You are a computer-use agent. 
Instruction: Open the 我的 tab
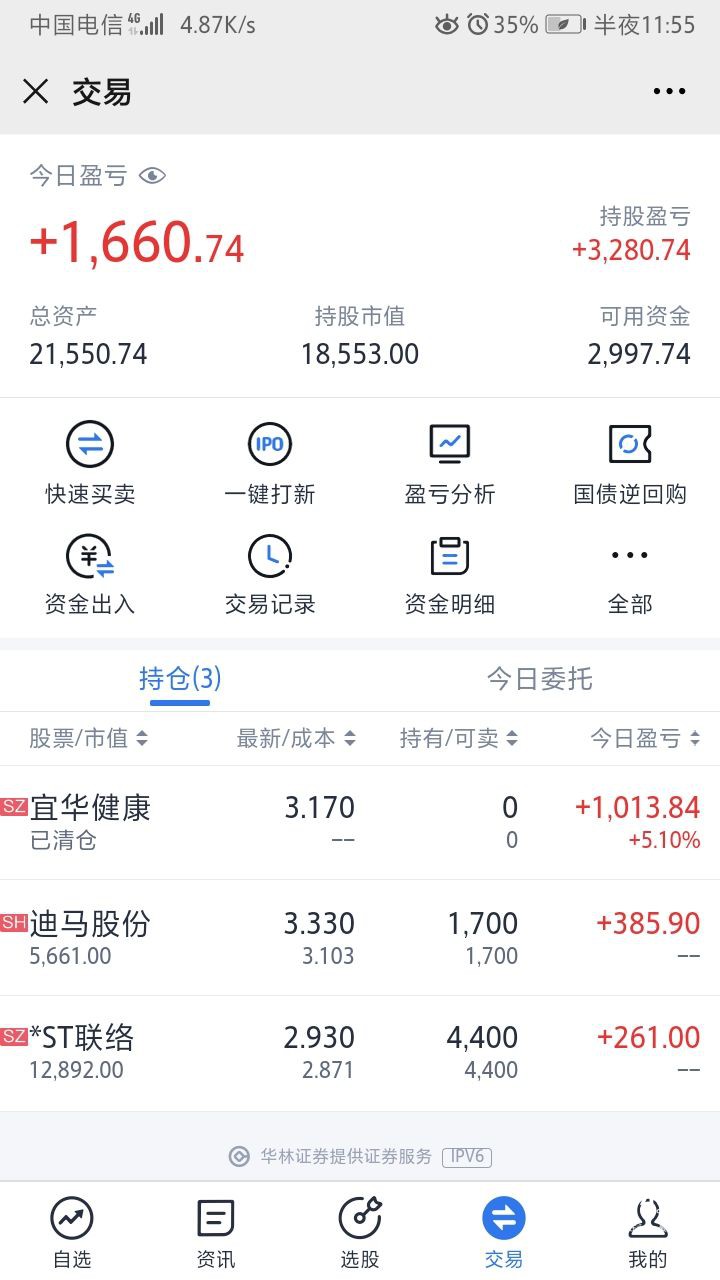648,1232
